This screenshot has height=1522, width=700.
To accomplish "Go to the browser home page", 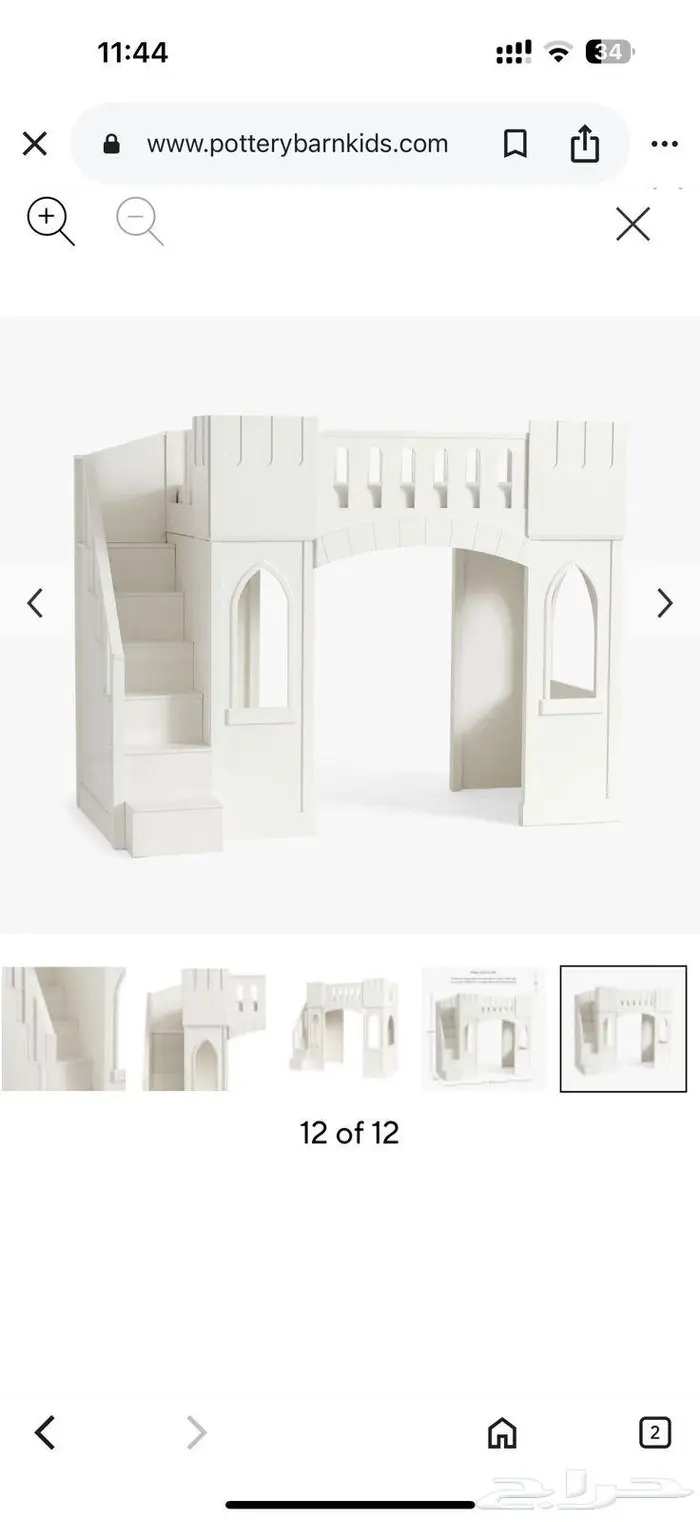I will click(502, 1433).
